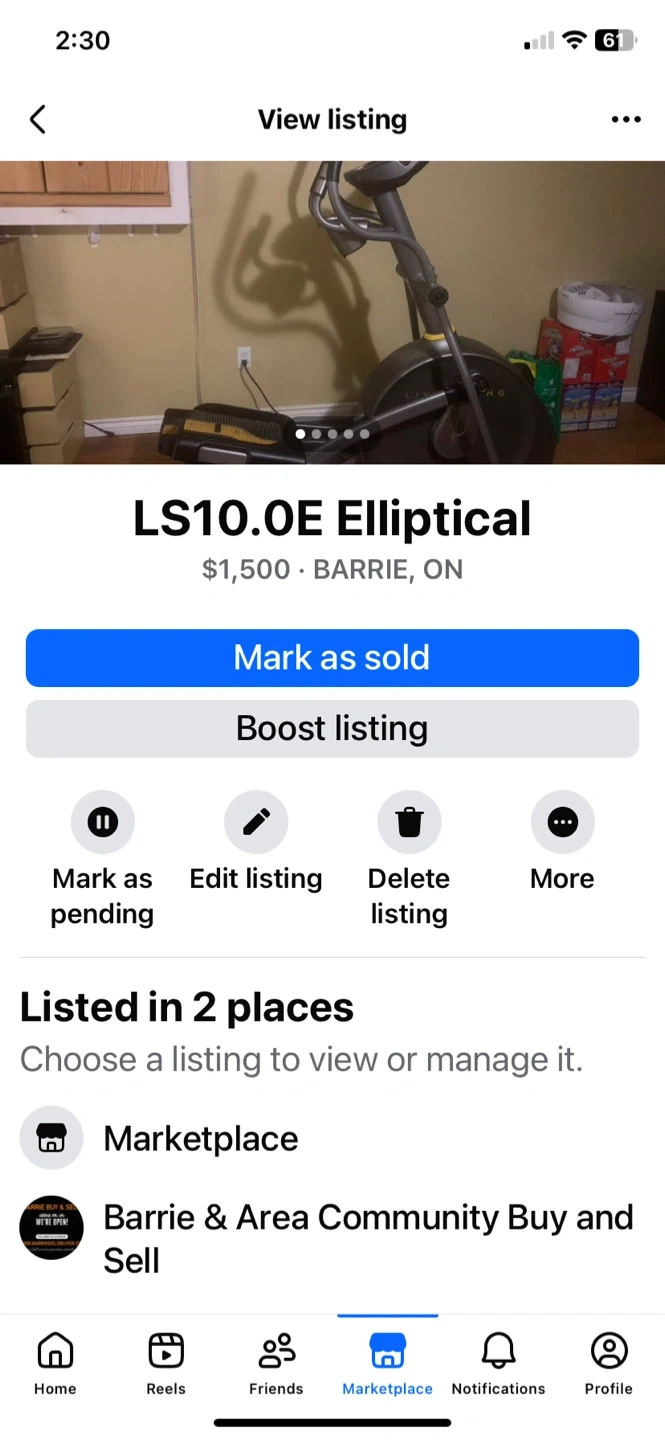Show More listing options

[x=562, y=823]
